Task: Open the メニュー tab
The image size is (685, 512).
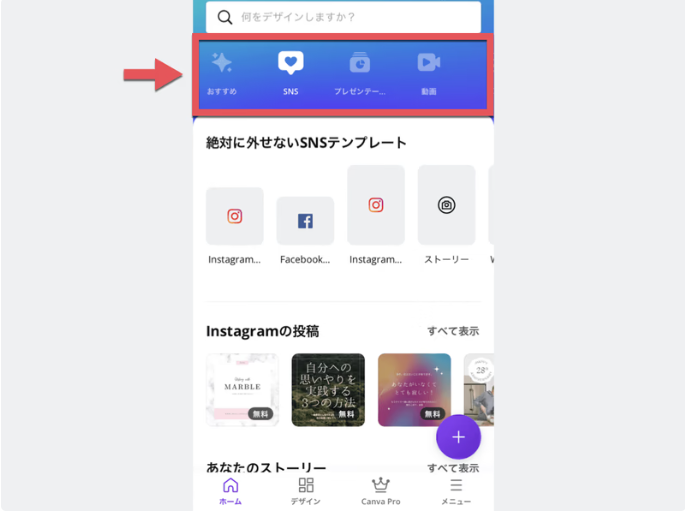Action: point(455,490)
